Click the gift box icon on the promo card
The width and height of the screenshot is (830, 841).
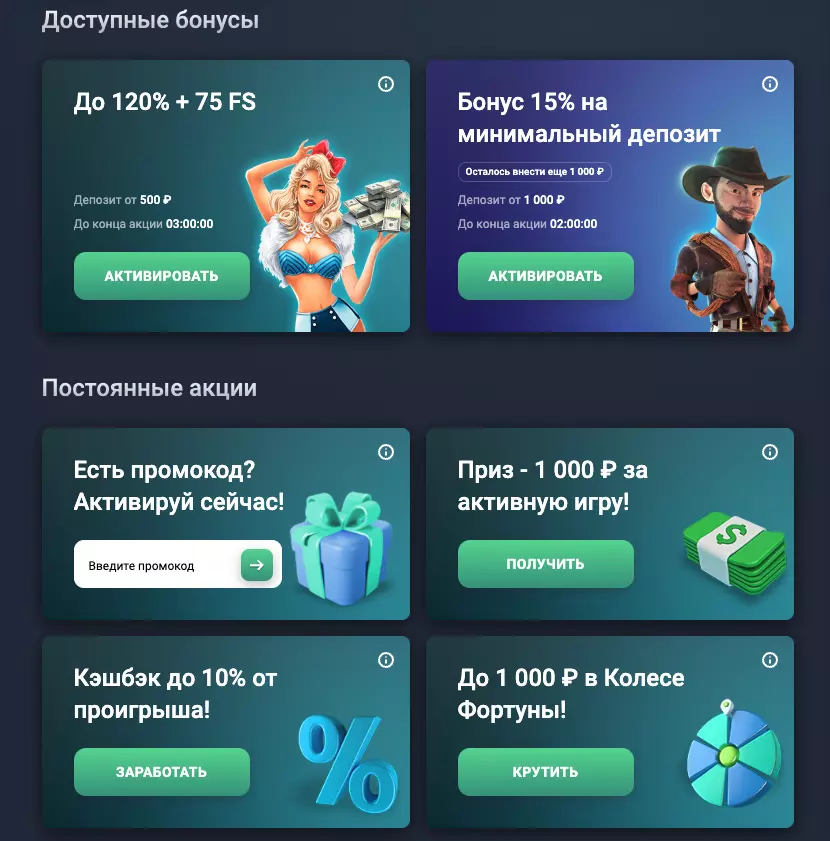(340, 545)
